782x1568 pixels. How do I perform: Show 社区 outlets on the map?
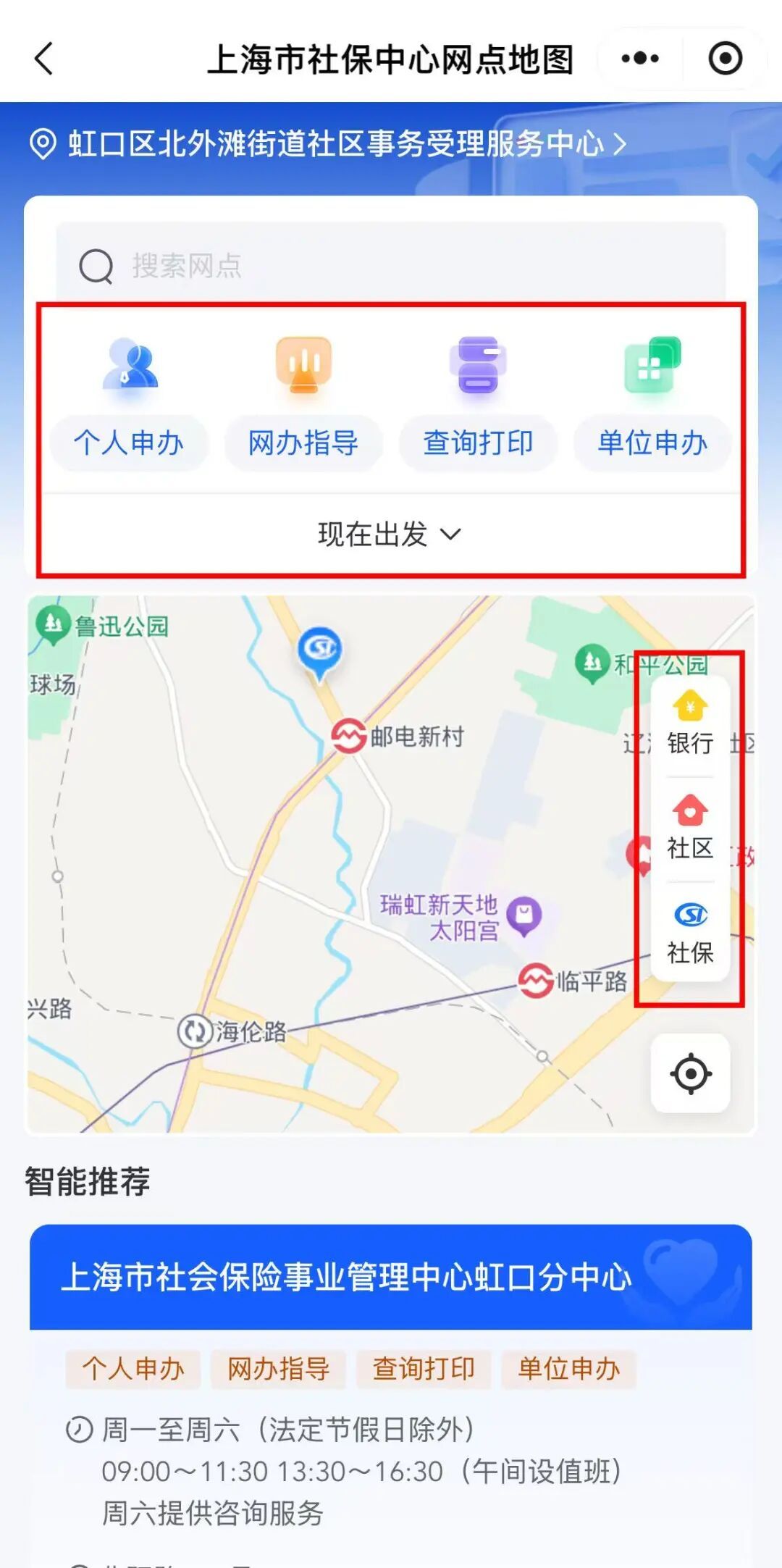(690, 829)
